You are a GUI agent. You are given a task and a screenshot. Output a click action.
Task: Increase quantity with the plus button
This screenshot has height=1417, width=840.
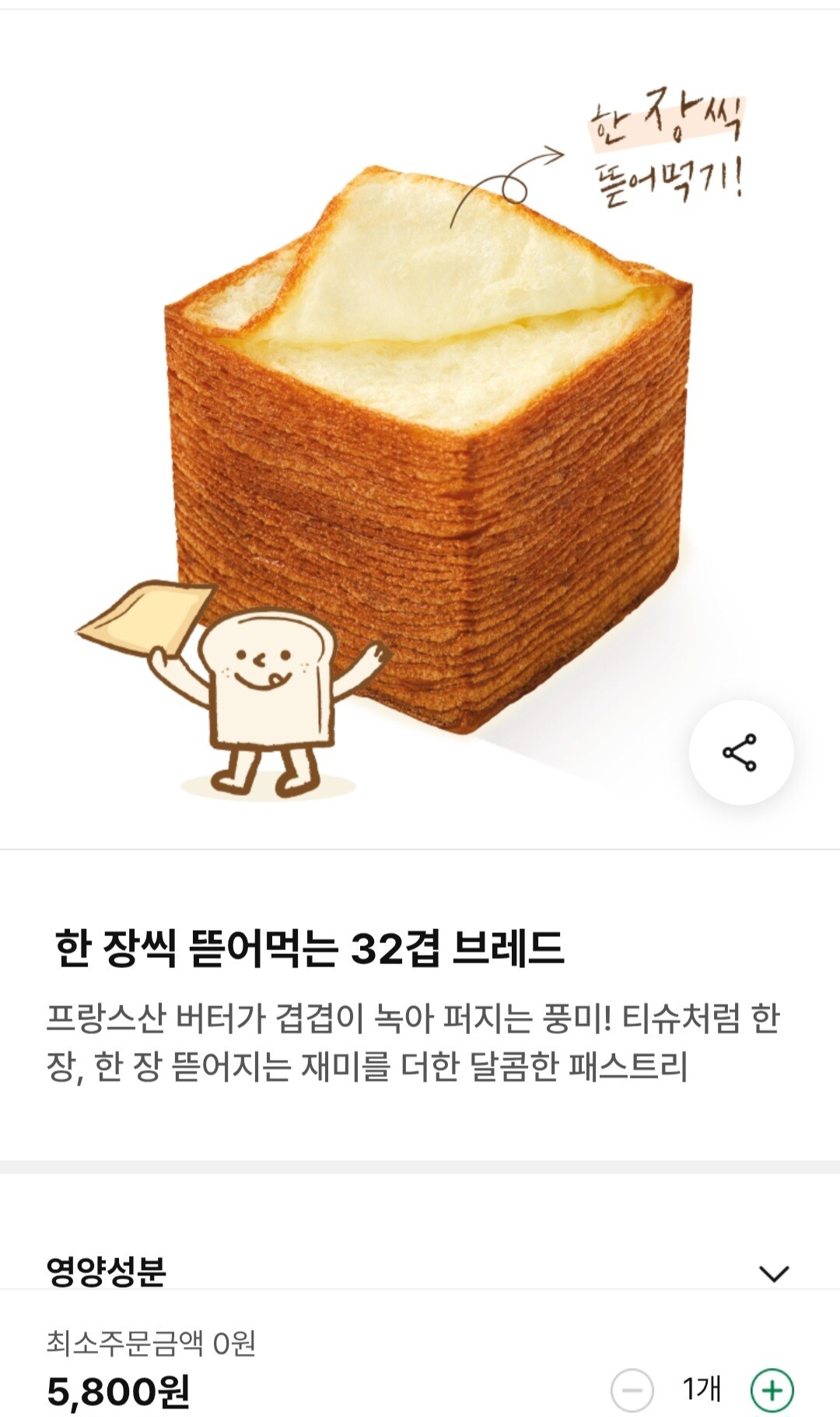(772, 1390)
